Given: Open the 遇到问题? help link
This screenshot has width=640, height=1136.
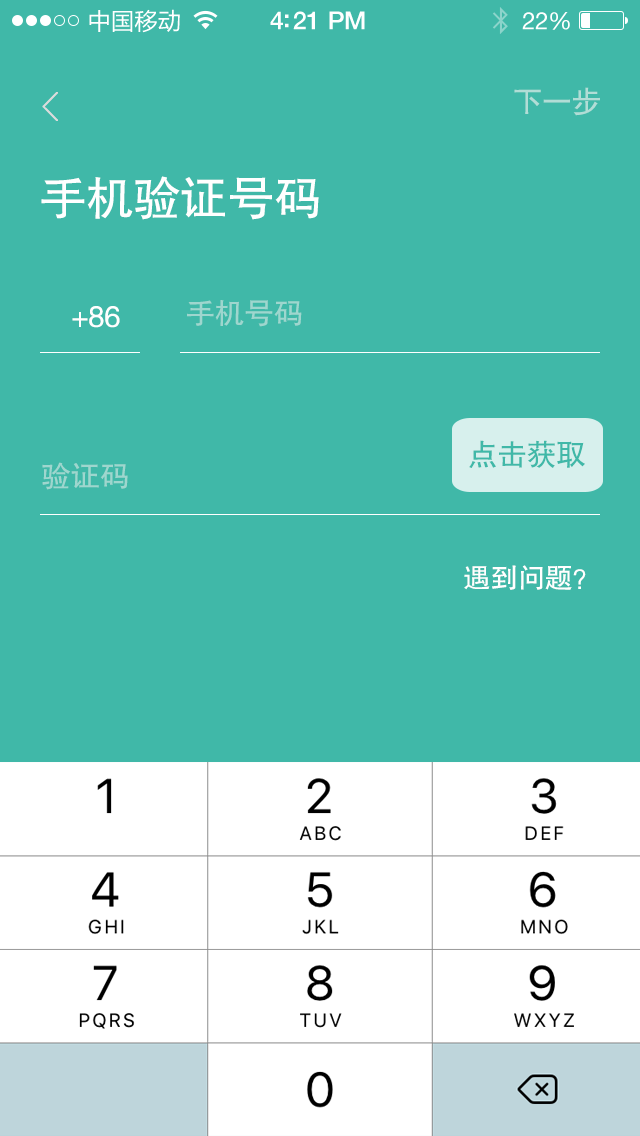Looking at the screenshot, I should click(525, 579).
